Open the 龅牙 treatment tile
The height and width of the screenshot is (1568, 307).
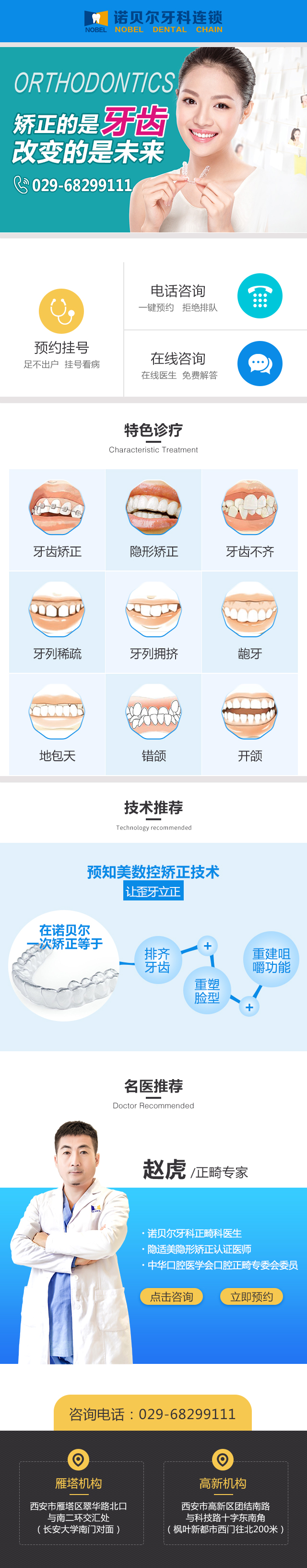pyautogui.click(x=250, y=621)
